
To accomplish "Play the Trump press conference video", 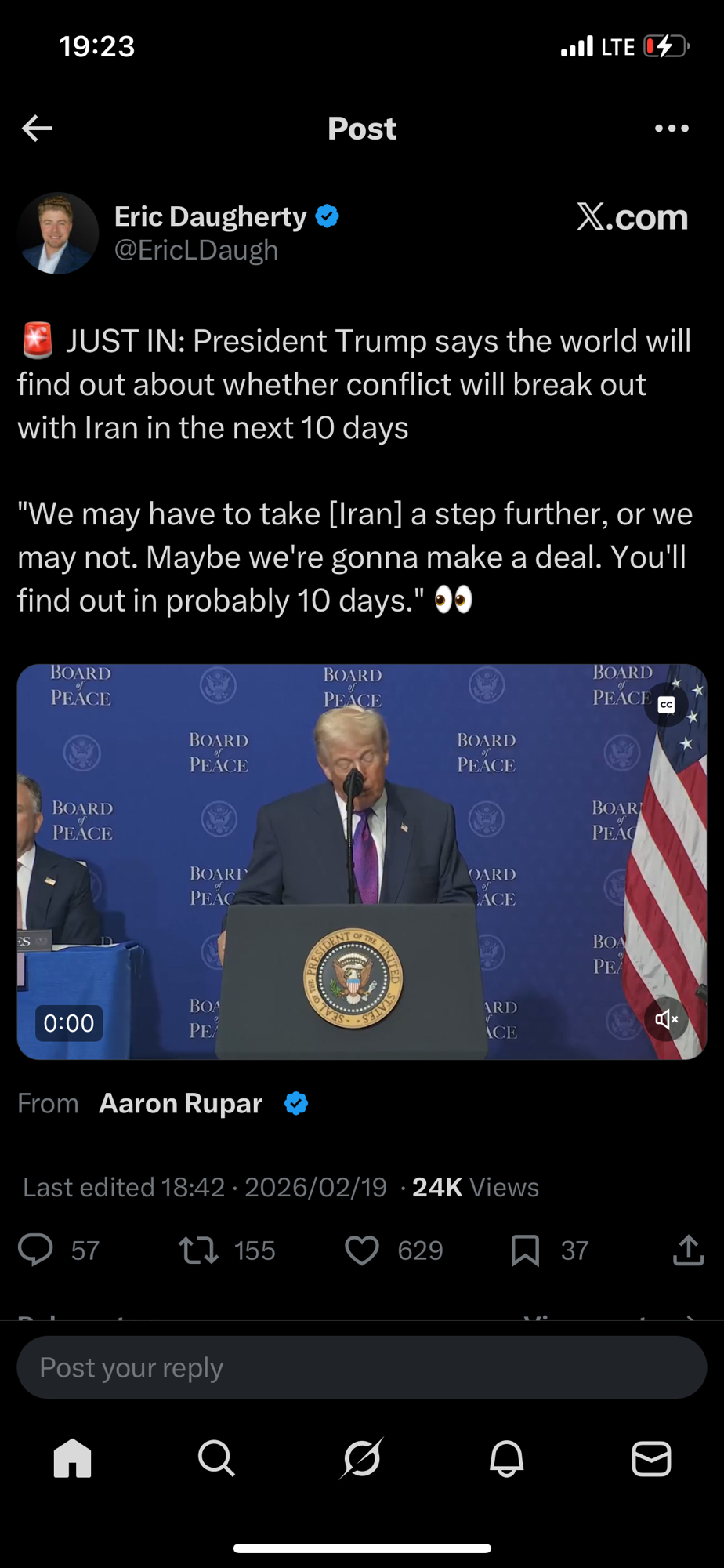I will coord(361,861).
